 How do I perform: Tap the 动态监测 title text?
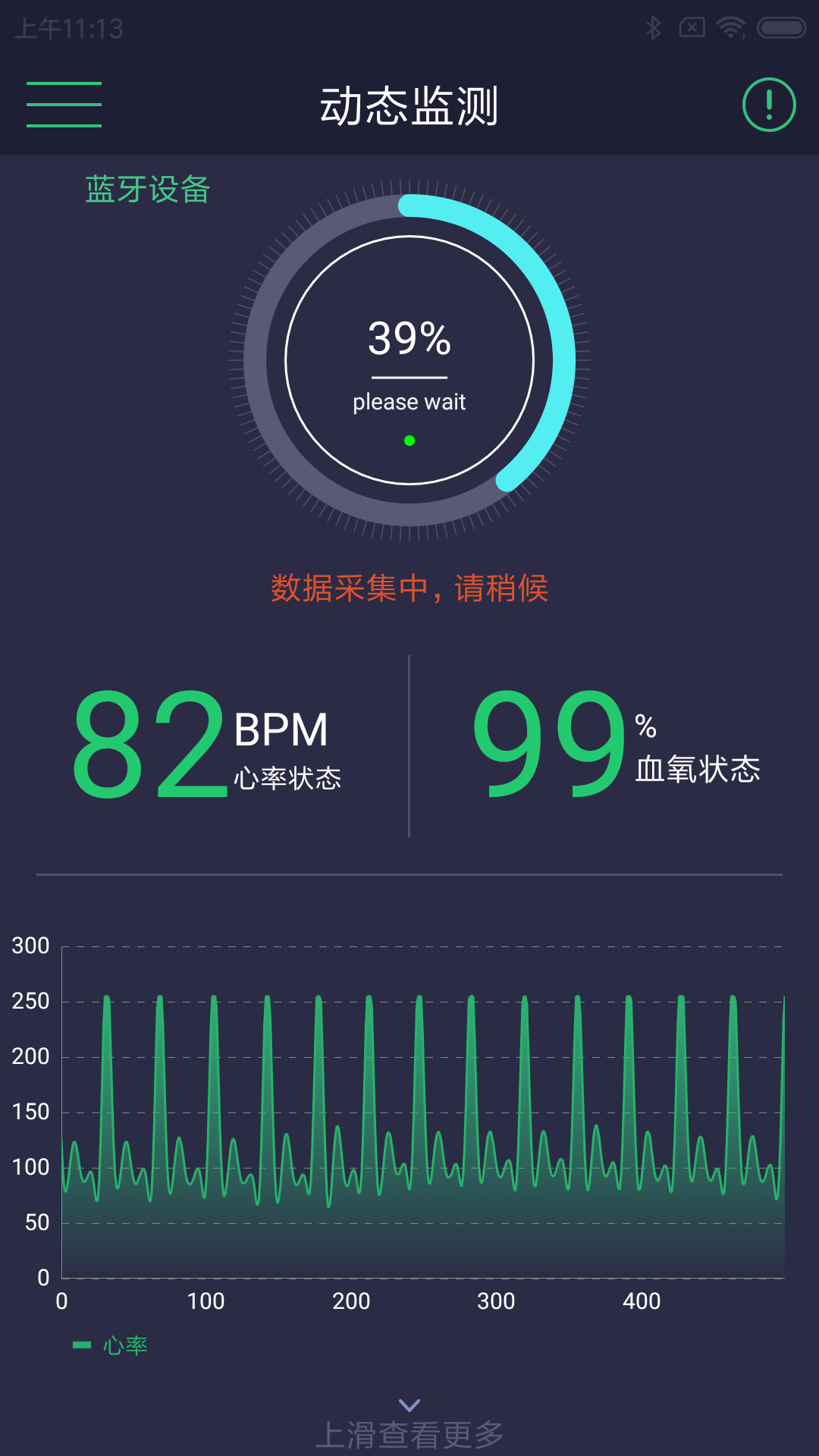click(x=409, y=106)
